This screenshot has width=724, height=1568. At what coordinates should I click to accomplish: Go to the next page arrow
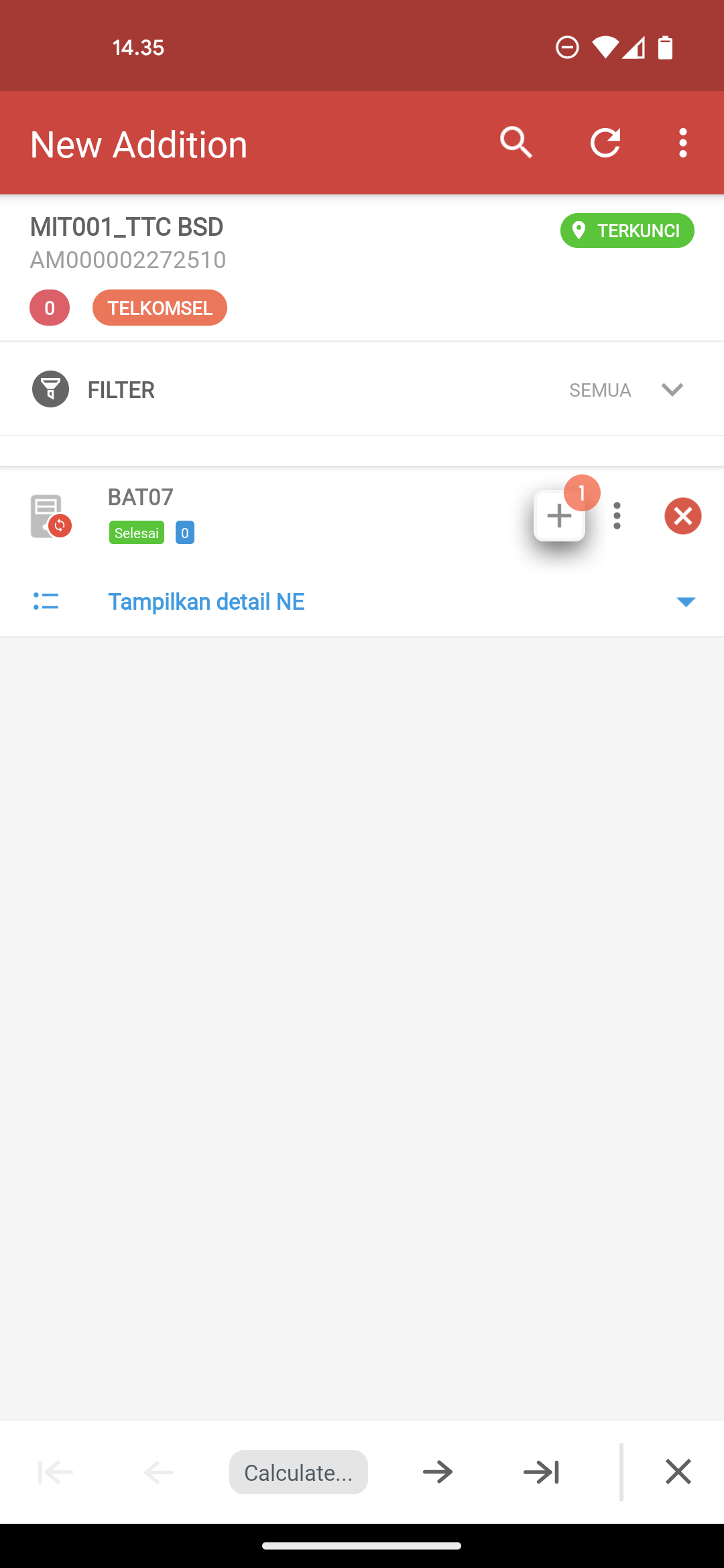click(x=438, y=1472)
